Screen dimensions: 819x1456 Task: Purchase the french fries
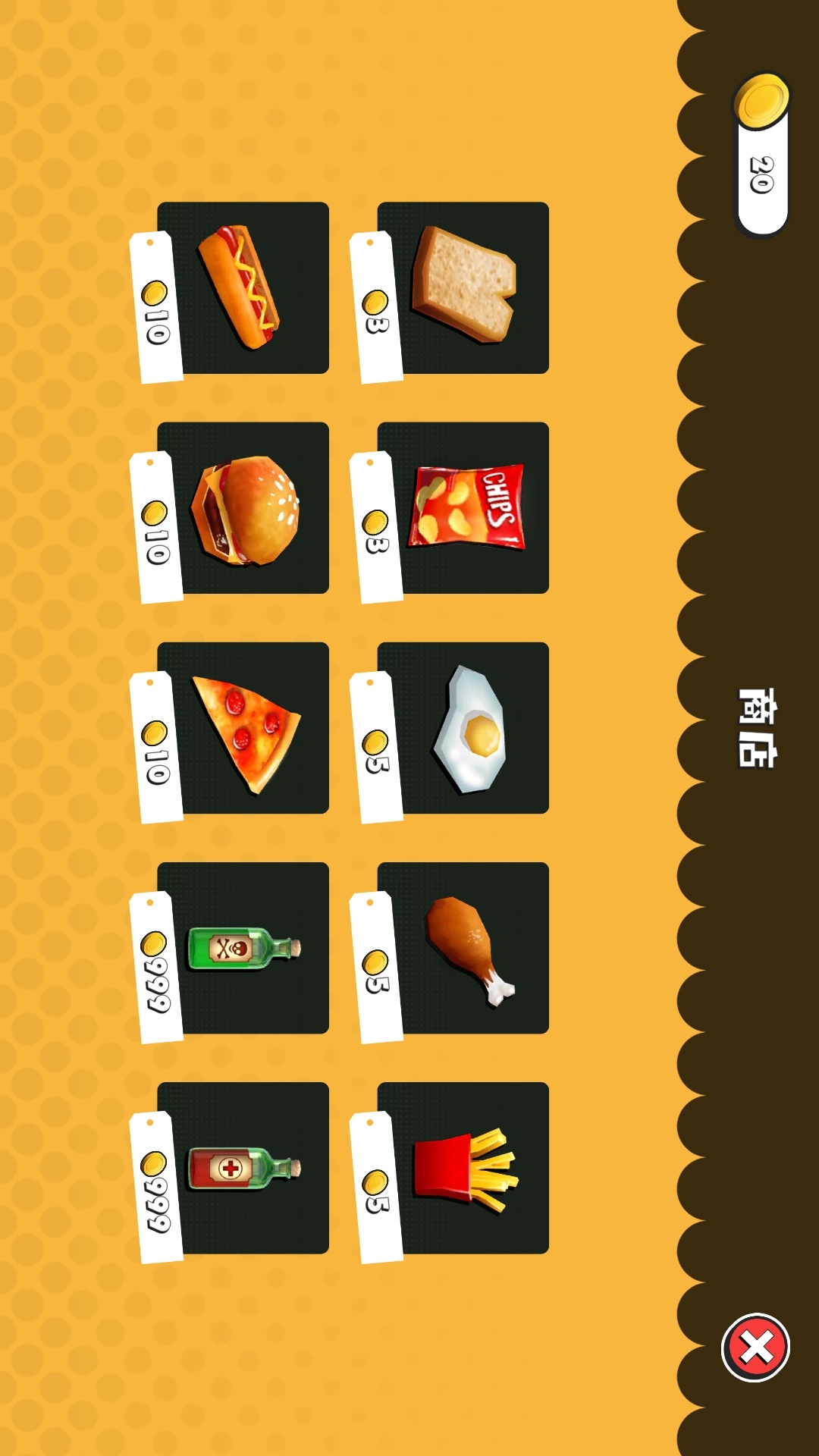point(463,1168)
